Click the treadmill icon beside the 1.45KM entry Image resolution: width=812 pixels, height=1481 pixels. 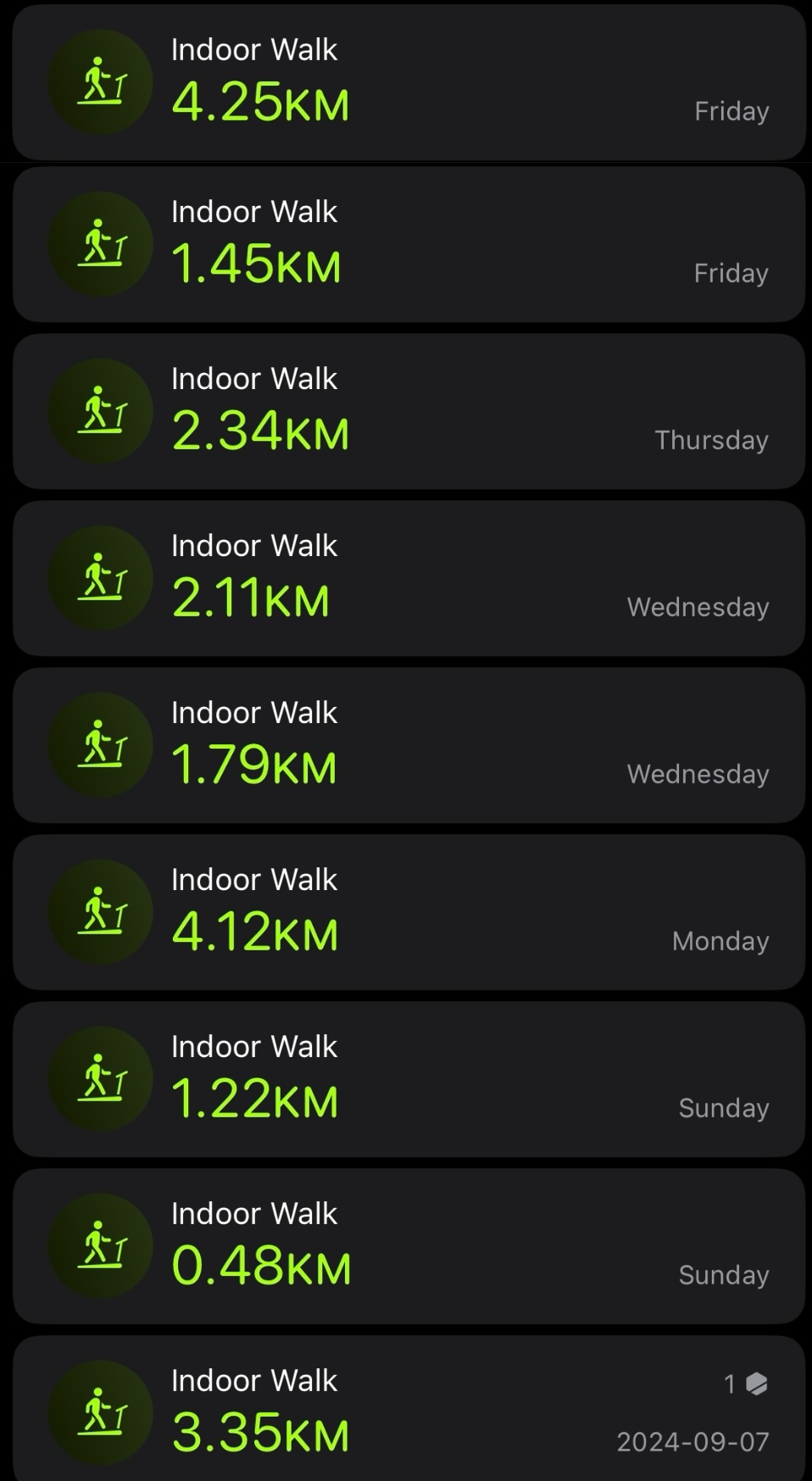point(100,243)
